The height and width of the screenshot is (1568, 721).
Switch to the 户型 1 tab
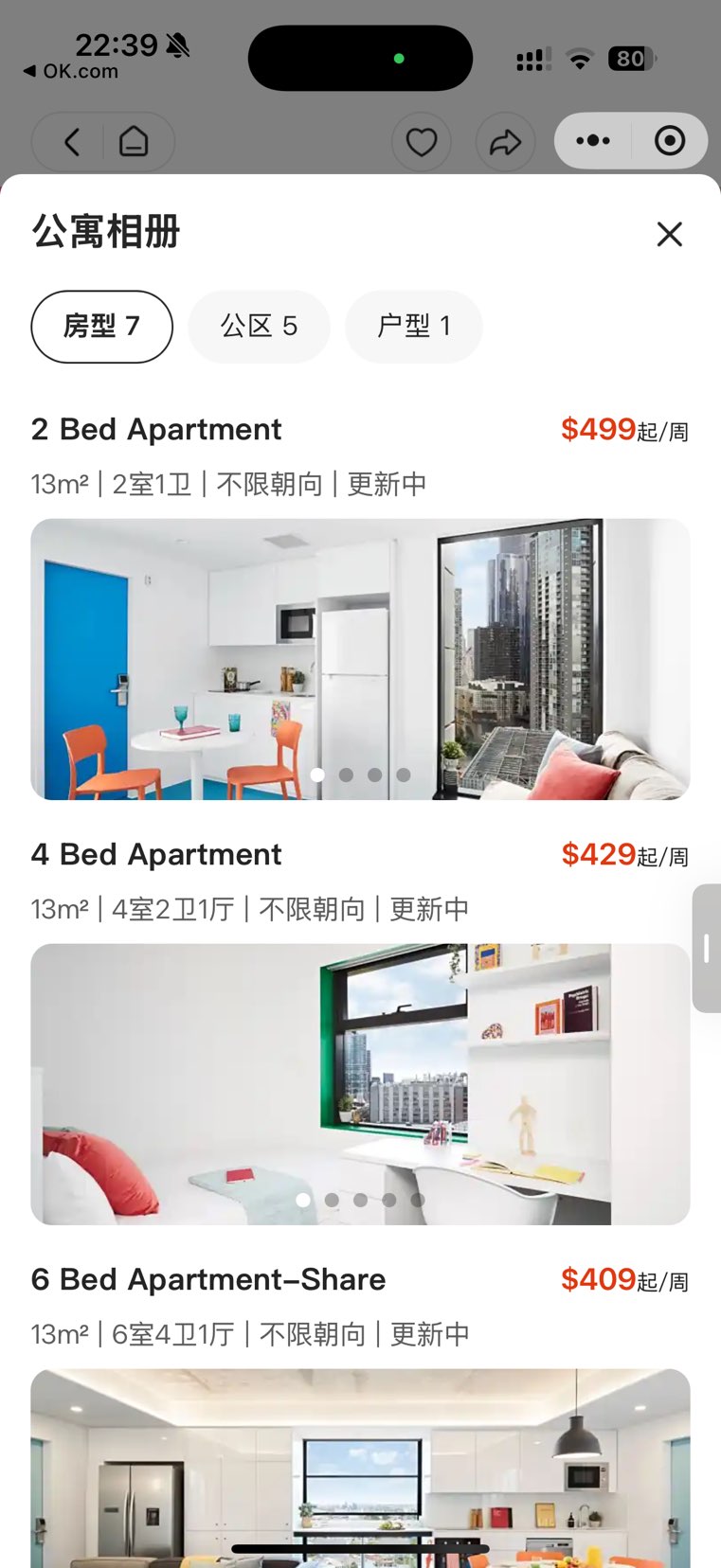click(413, 327)
